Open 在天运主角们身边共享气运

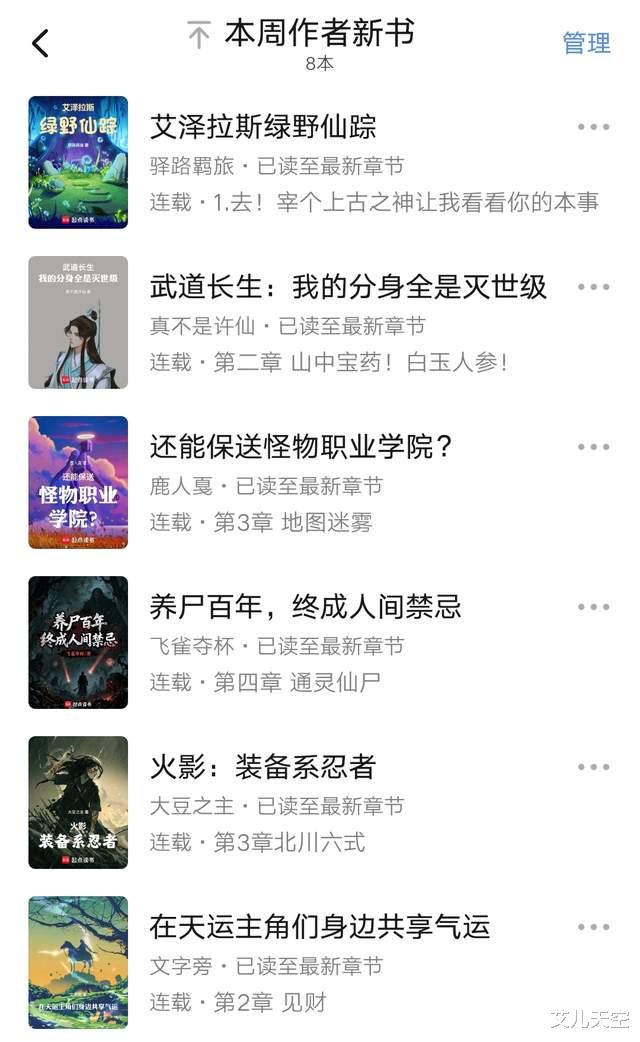pyautogui.click(x=319, y=927)
